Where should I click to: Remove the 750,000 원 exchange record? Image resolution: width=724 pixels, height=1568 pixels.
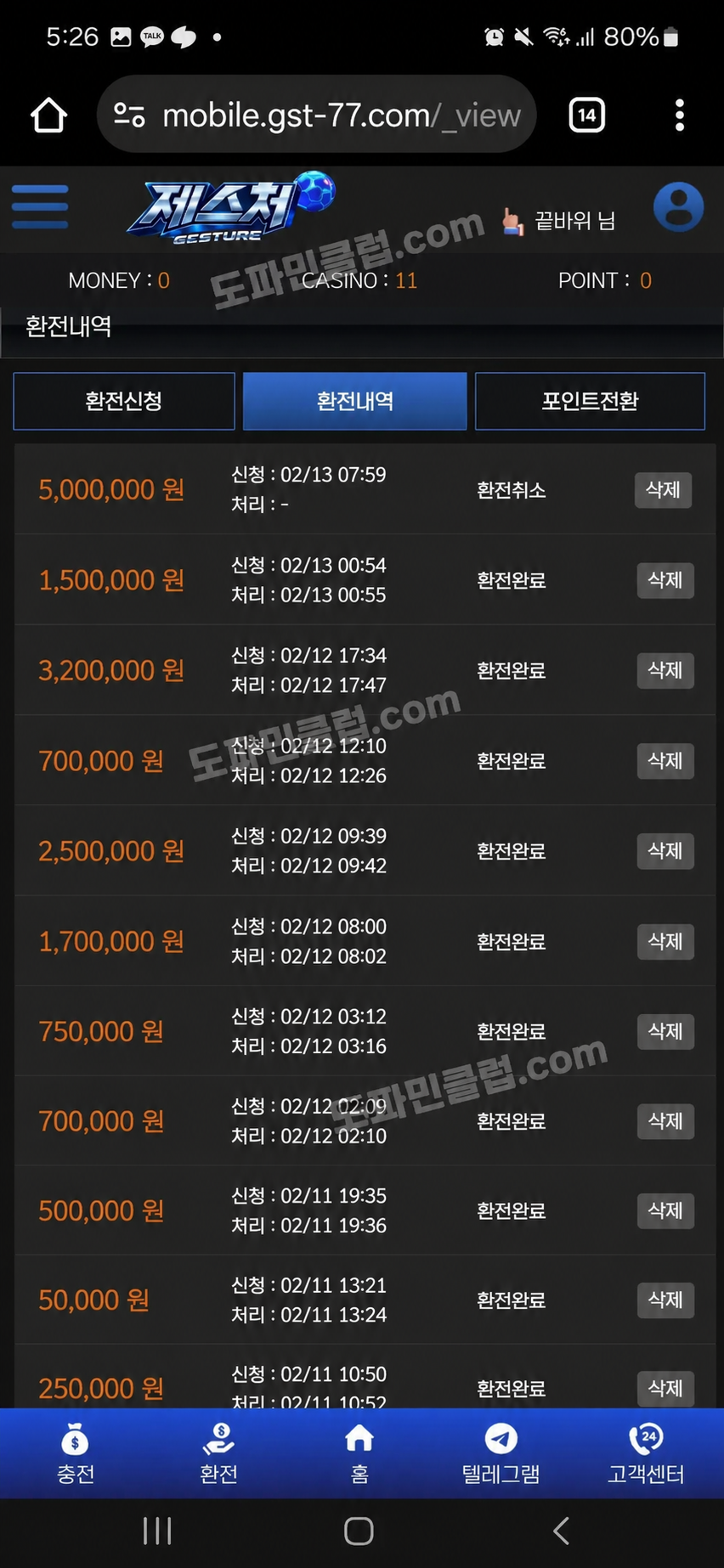coord(665,1031)
